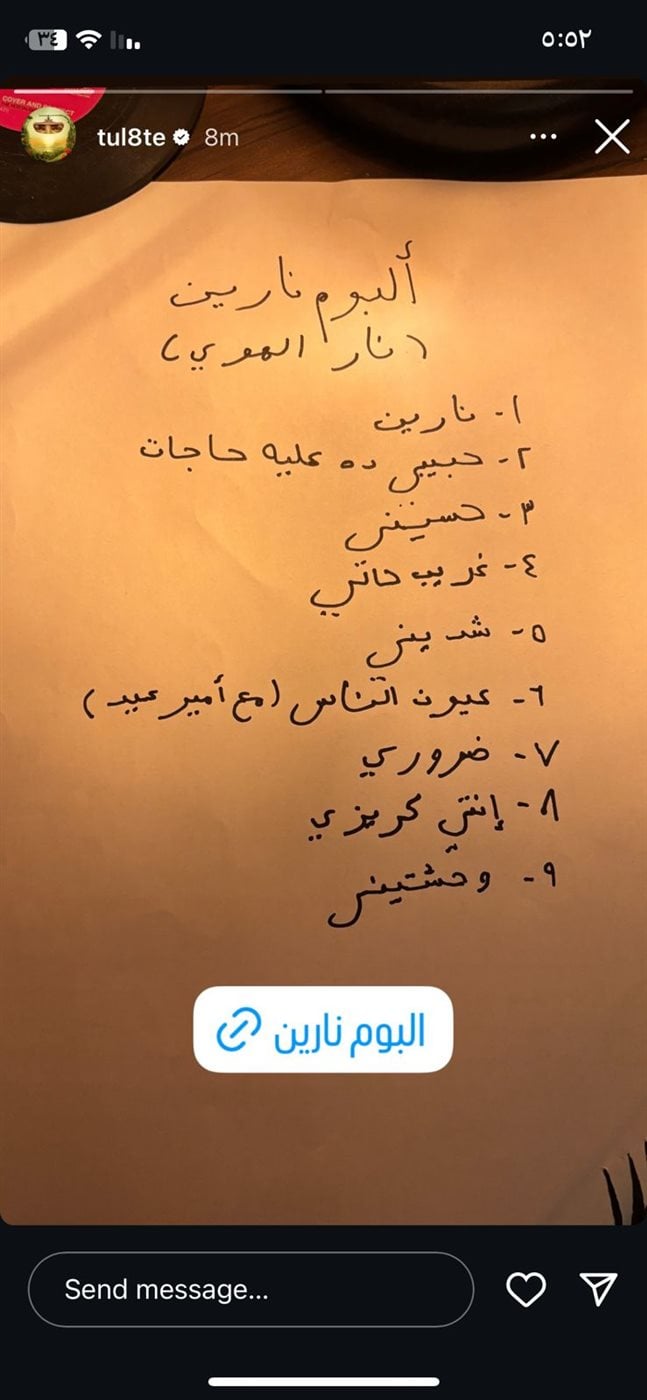Viewport: 647px width, 1400px height.
Task: Close the story viewer
Action: click(611, 137)
